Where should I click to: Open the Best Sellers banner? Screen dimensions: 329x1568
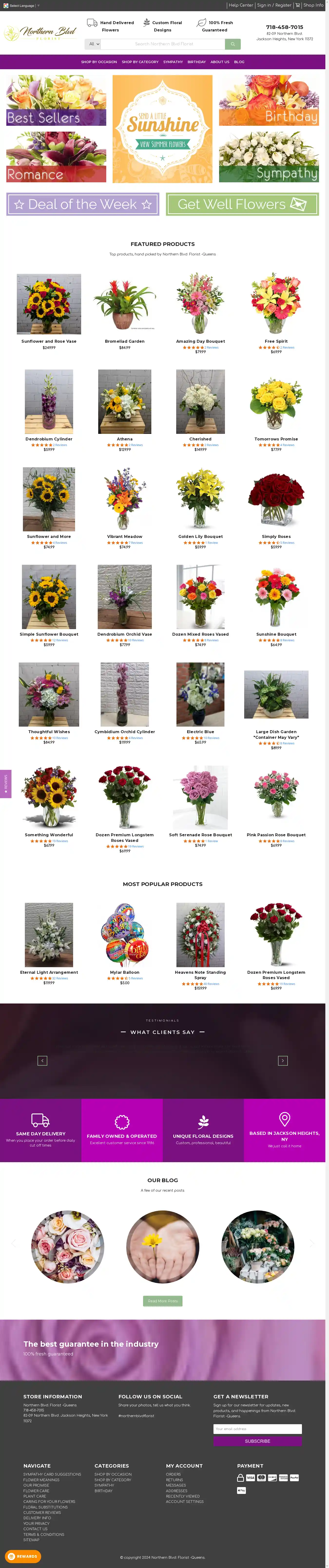click(x=56, y=100)
